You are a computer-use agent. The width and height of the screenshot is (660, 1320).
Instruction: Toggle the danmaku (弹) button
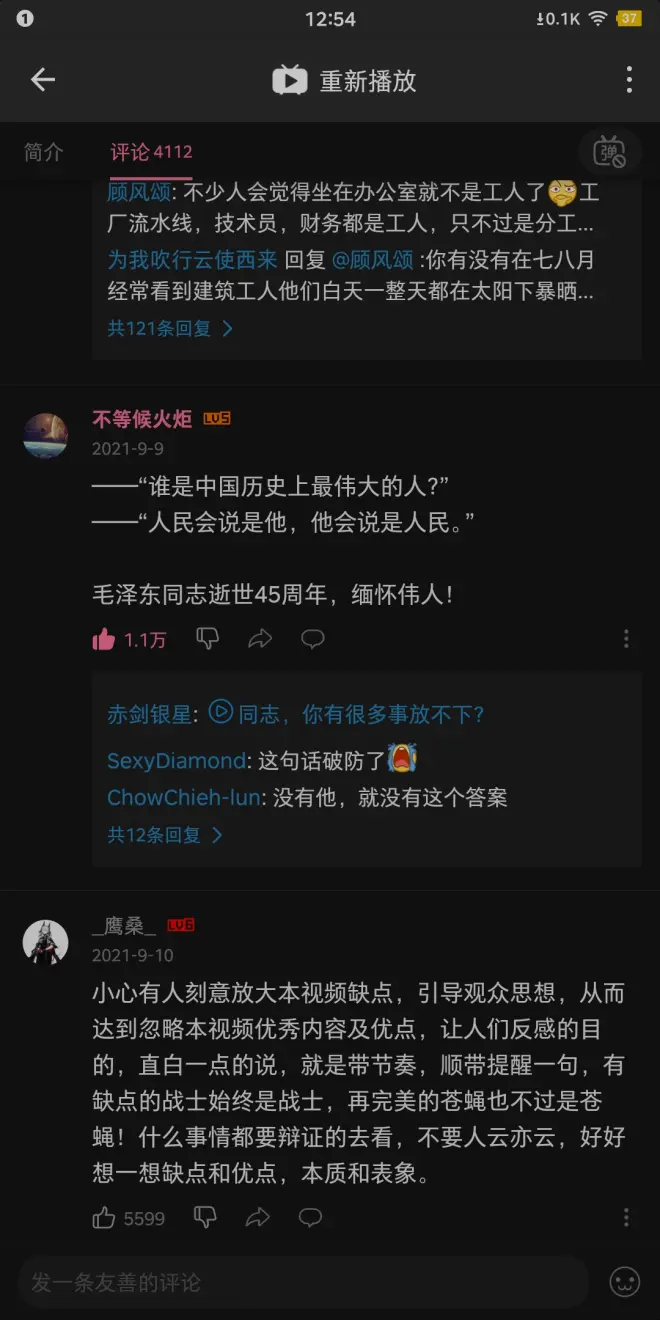point(609,152)
